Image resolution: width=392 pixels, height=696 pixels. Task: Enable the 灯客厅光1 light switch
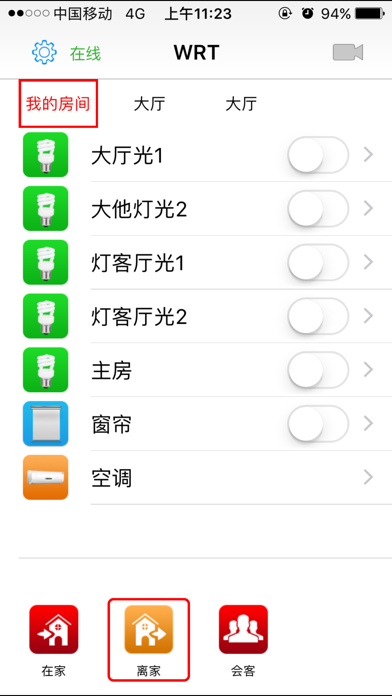coord(318,262)
